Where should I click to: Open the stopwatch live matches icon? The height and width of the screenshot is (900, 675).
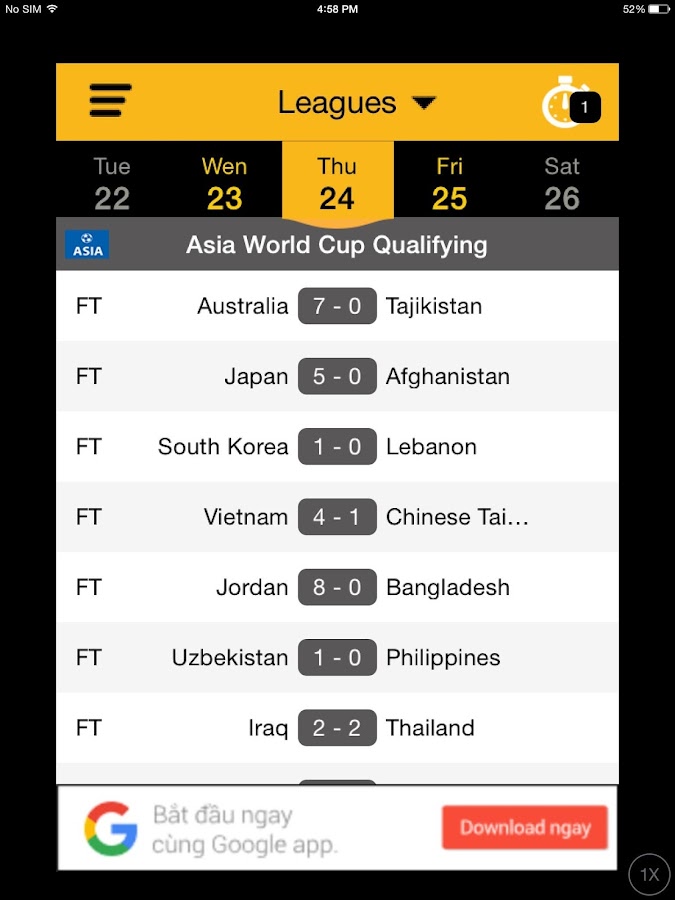point(570,104)
